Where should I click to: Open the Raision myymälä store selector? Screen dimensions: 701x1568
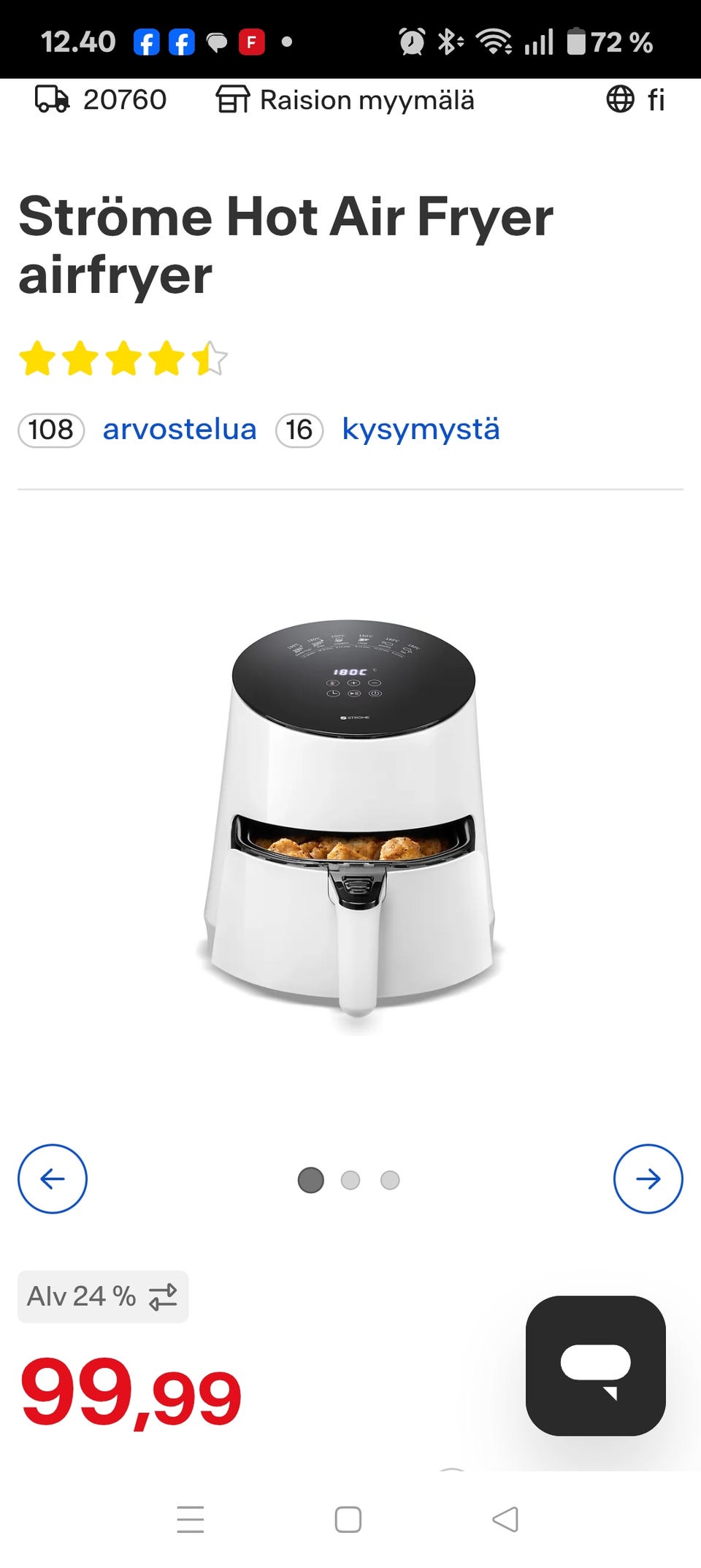[x=345, y=100]
